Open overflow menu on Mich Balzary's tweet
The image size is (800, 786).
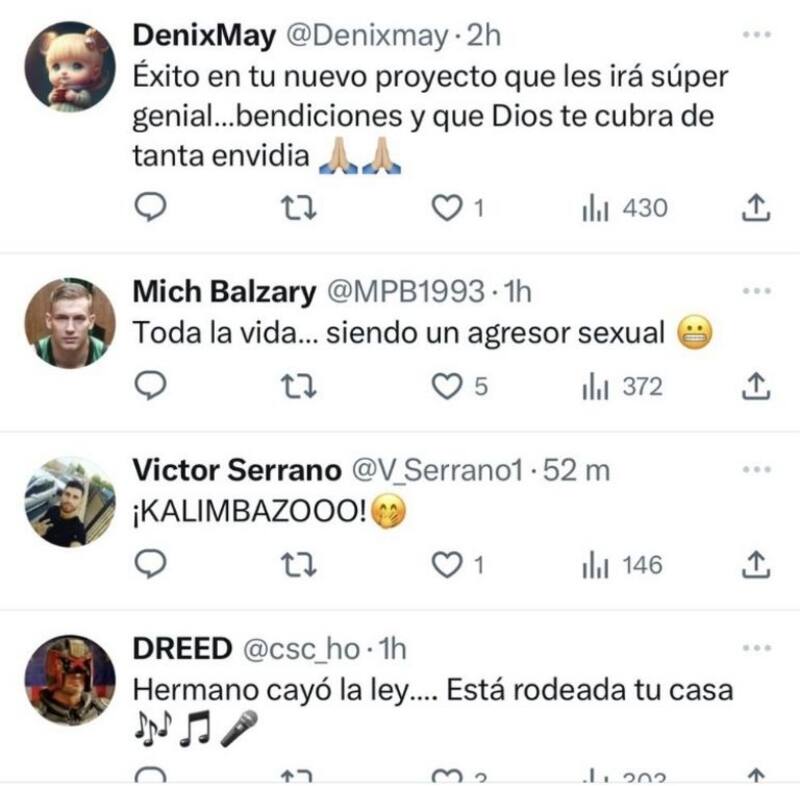(x=757, y=291)
